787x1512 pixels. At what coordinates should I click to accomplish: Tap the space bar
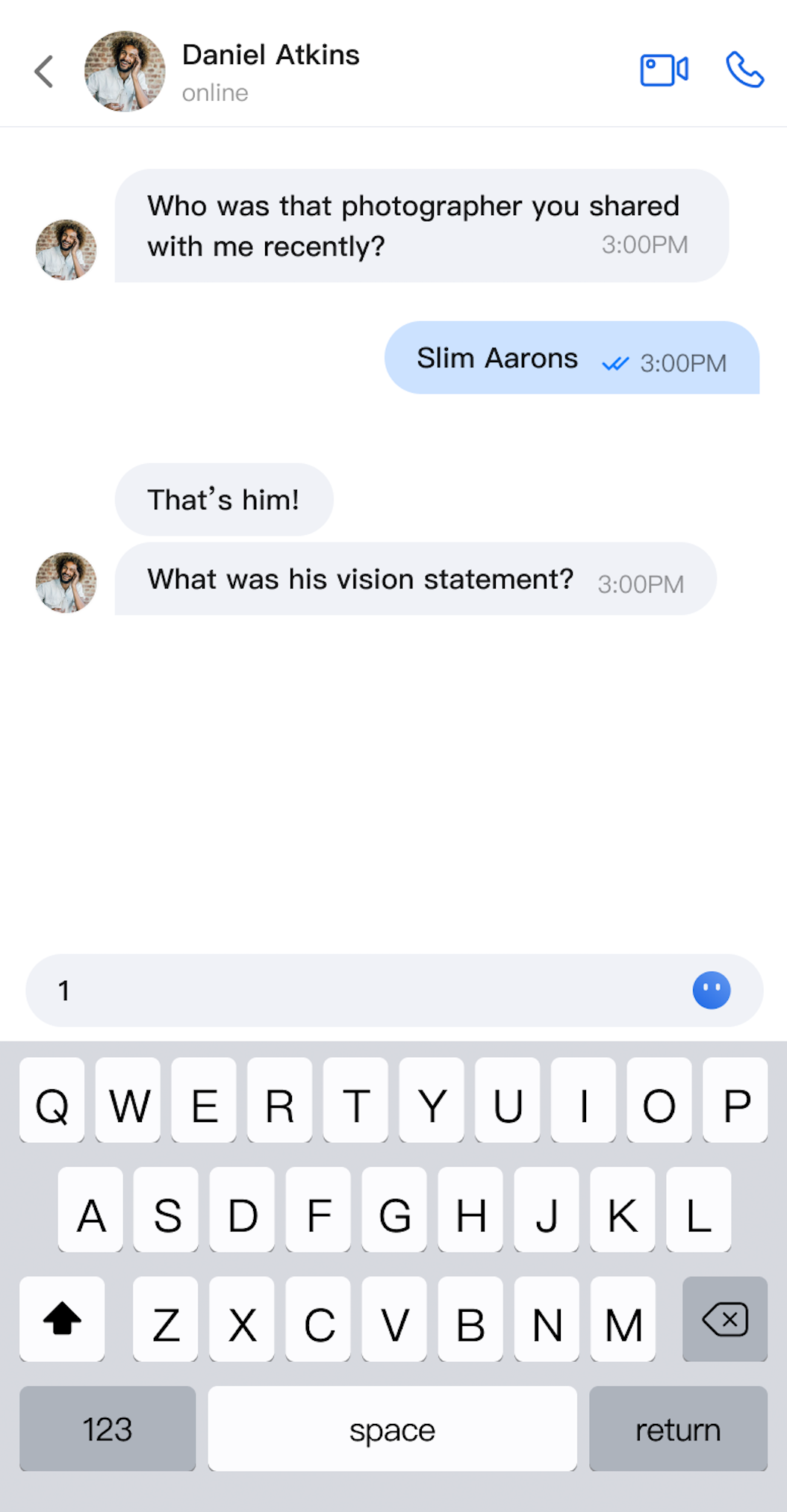pyautogui.click(x=392, y=1429)
